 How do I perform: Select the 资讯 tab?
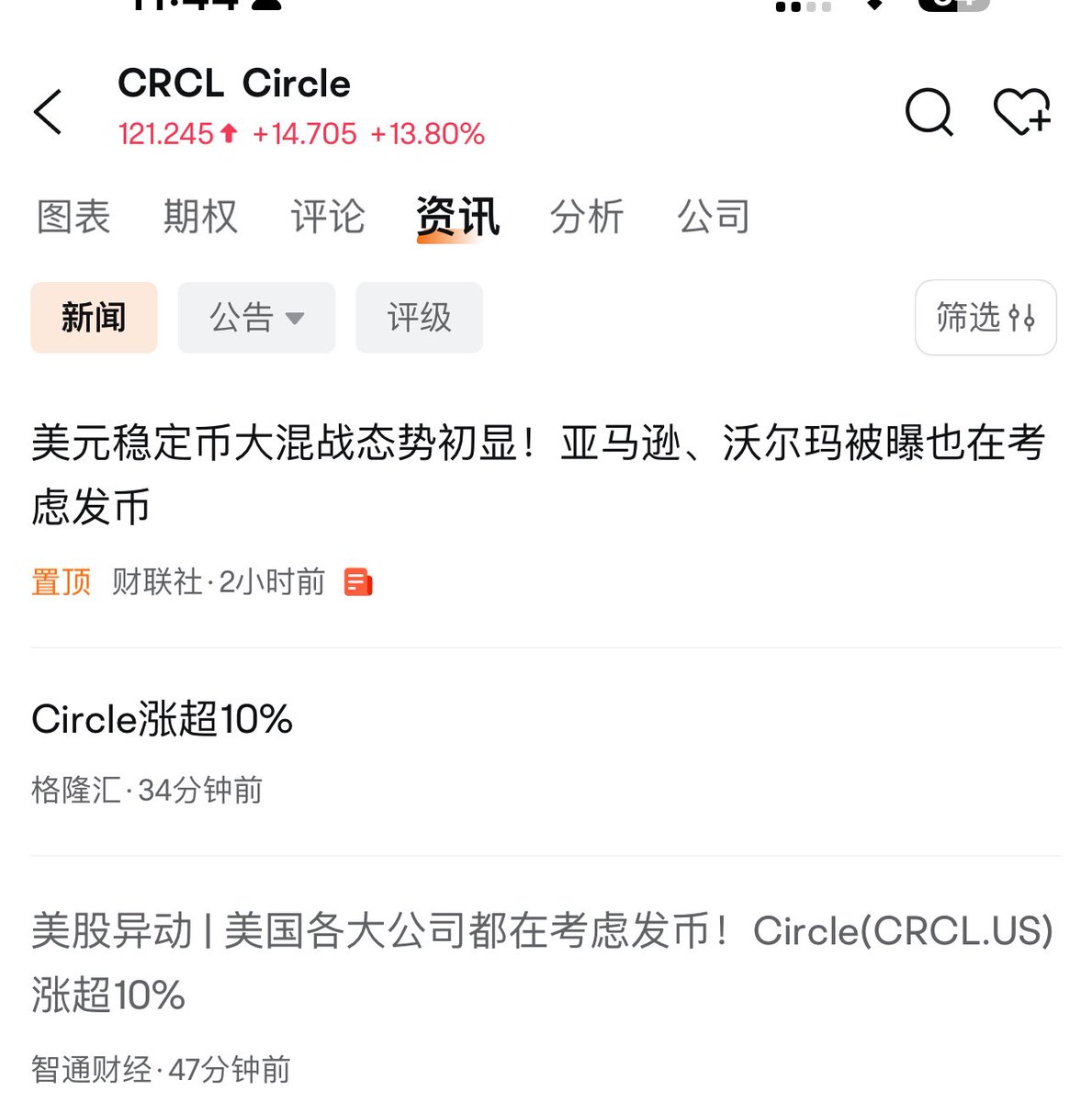pos(457,218)
